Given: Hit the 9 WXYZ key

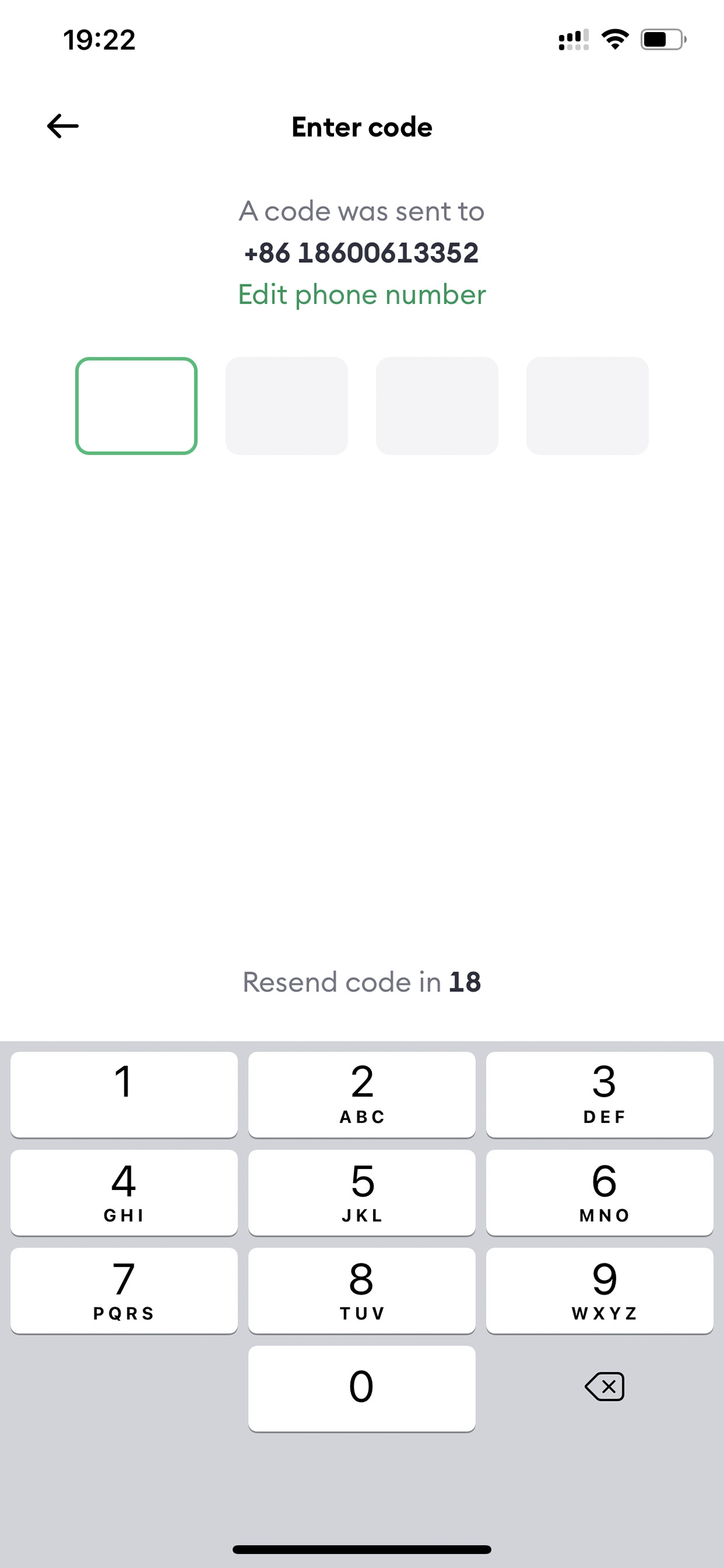Looking at the screenshot, I should [600, 1291].
